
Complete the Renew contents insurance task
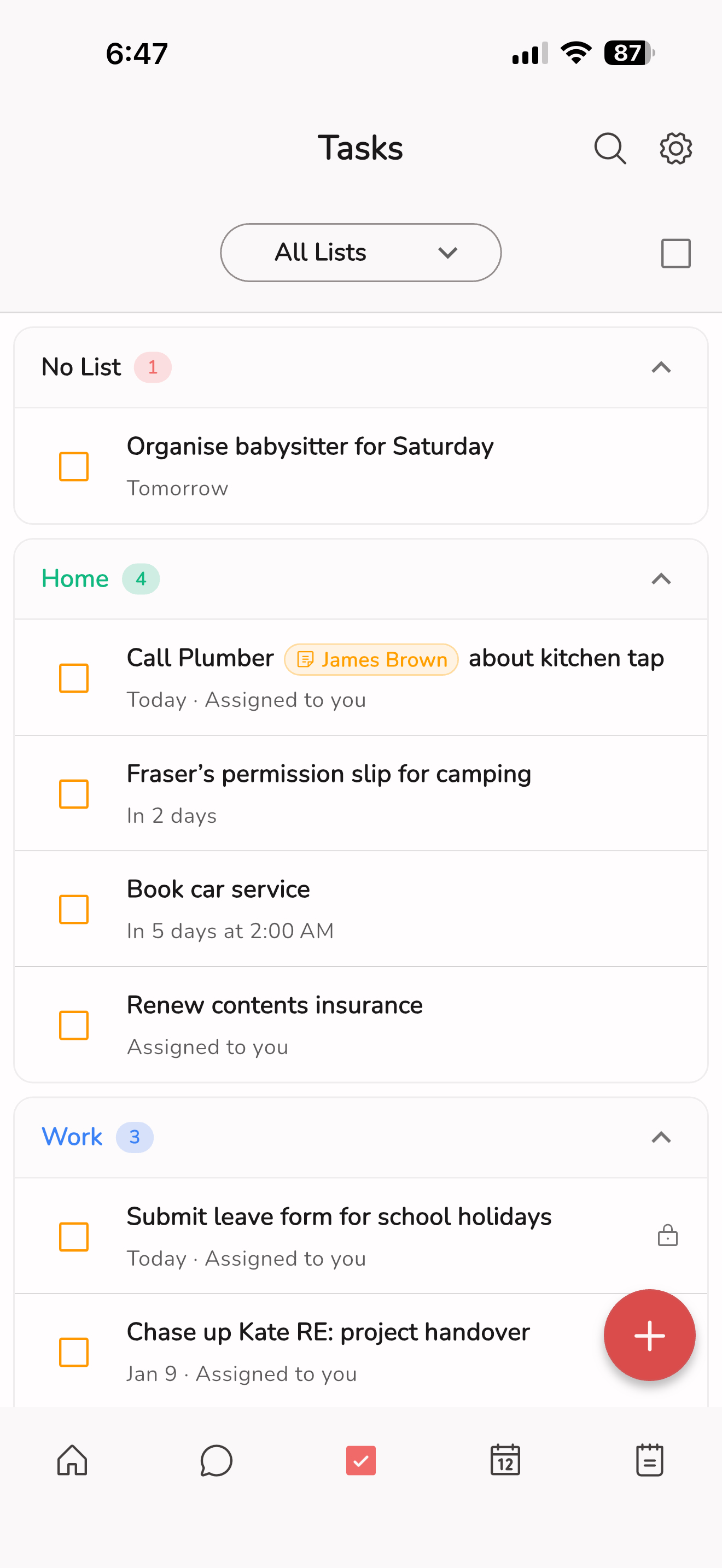coord(73,1025)
